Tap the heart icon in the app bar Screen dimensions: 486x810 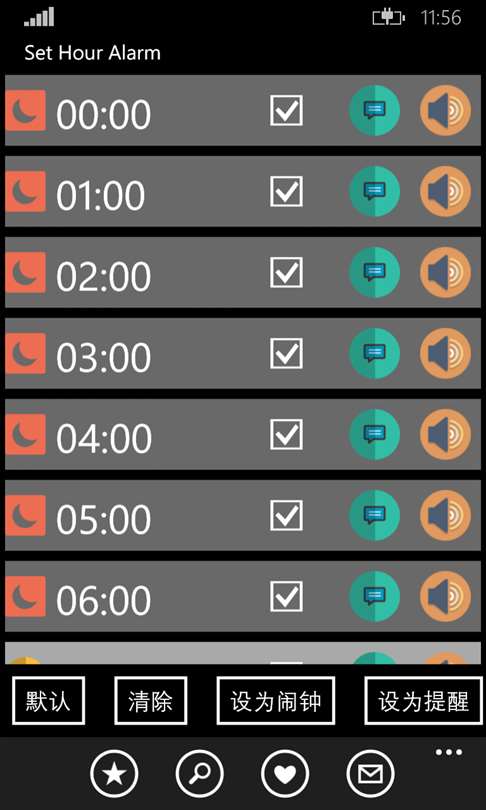pyautogui.click(x=285, y=774)
